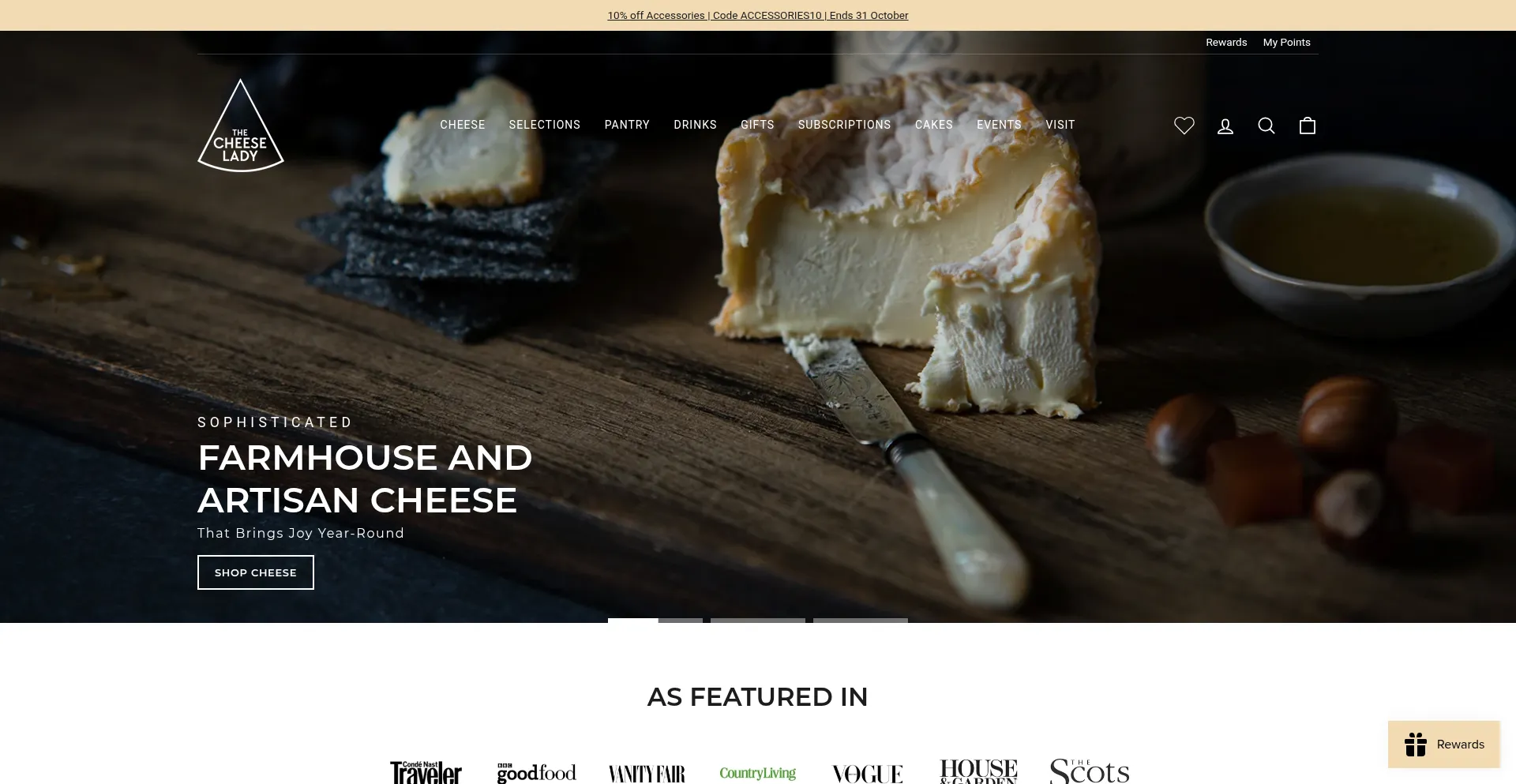The image size is (1516, 784).
Task: Open the Events page
Action: pyautogui.click(x=999, y=125)
